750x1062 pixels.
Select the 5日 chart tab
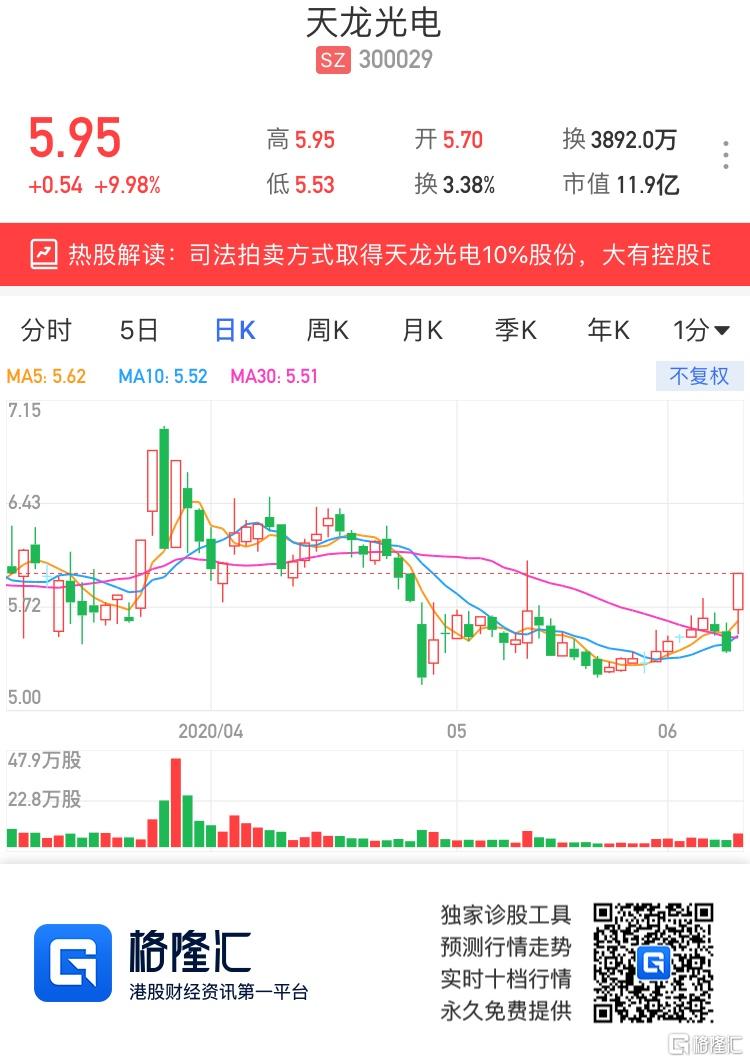click(x=139, y=330)
